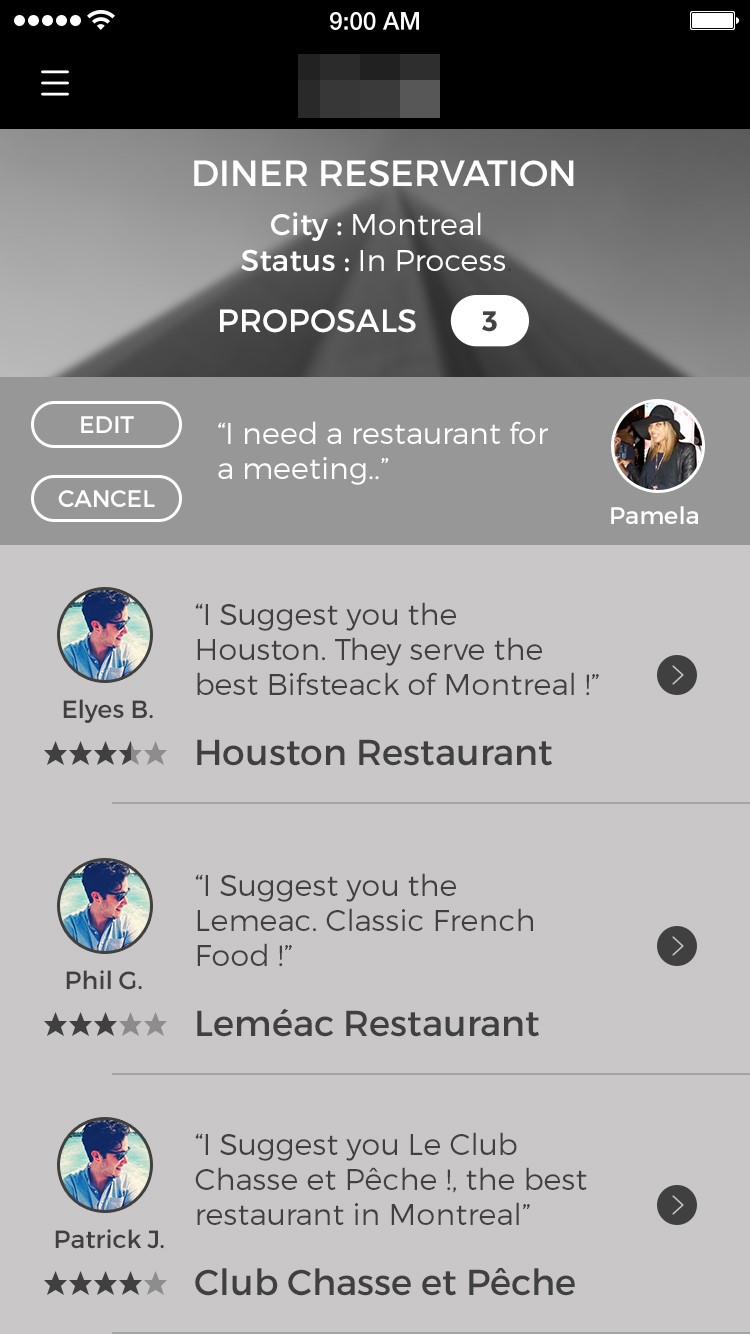Image resolution: width=750 pixels, height=1334 pixels.
Task: Open Club Chasse et Pêche proposal arrow
Action: click(677, 1205)
